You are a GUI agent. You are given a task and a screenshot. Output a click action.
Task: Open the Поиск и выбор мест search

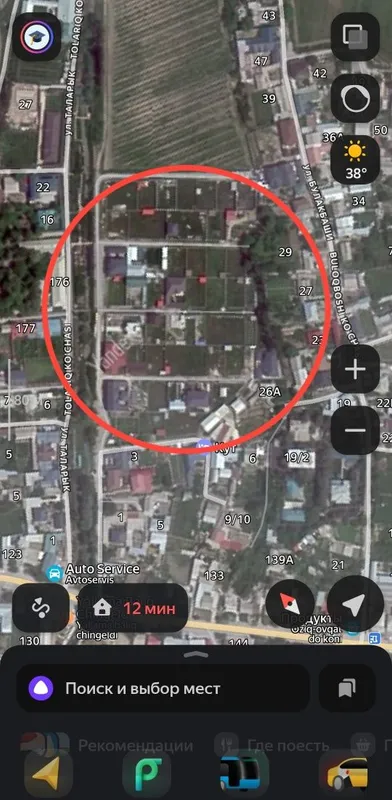coord(163,688)
